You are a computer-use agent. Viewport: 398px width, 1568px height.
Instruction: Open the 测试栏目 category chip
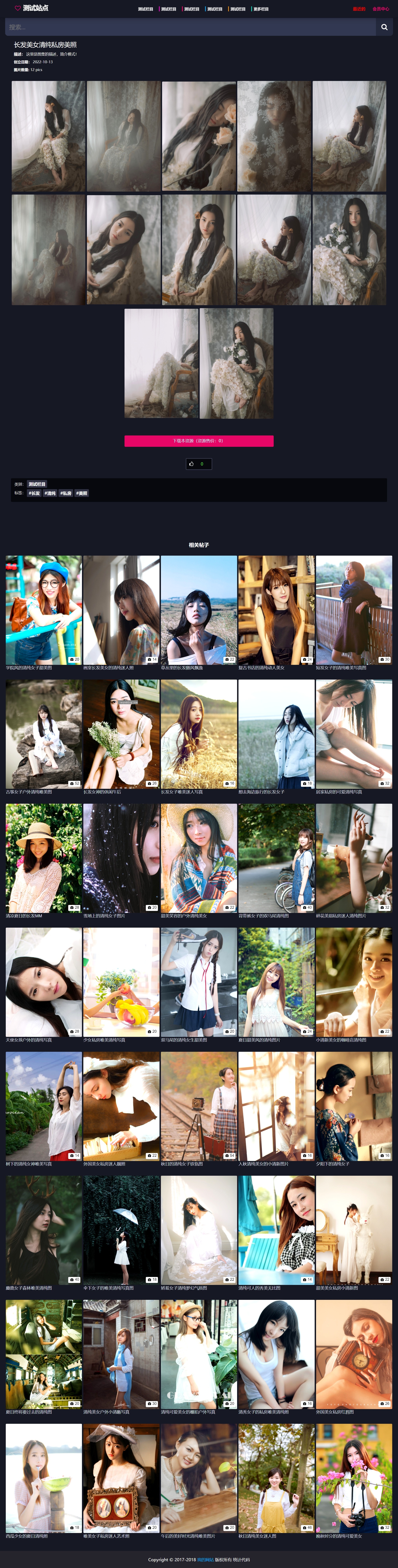[x=37, y=484]
